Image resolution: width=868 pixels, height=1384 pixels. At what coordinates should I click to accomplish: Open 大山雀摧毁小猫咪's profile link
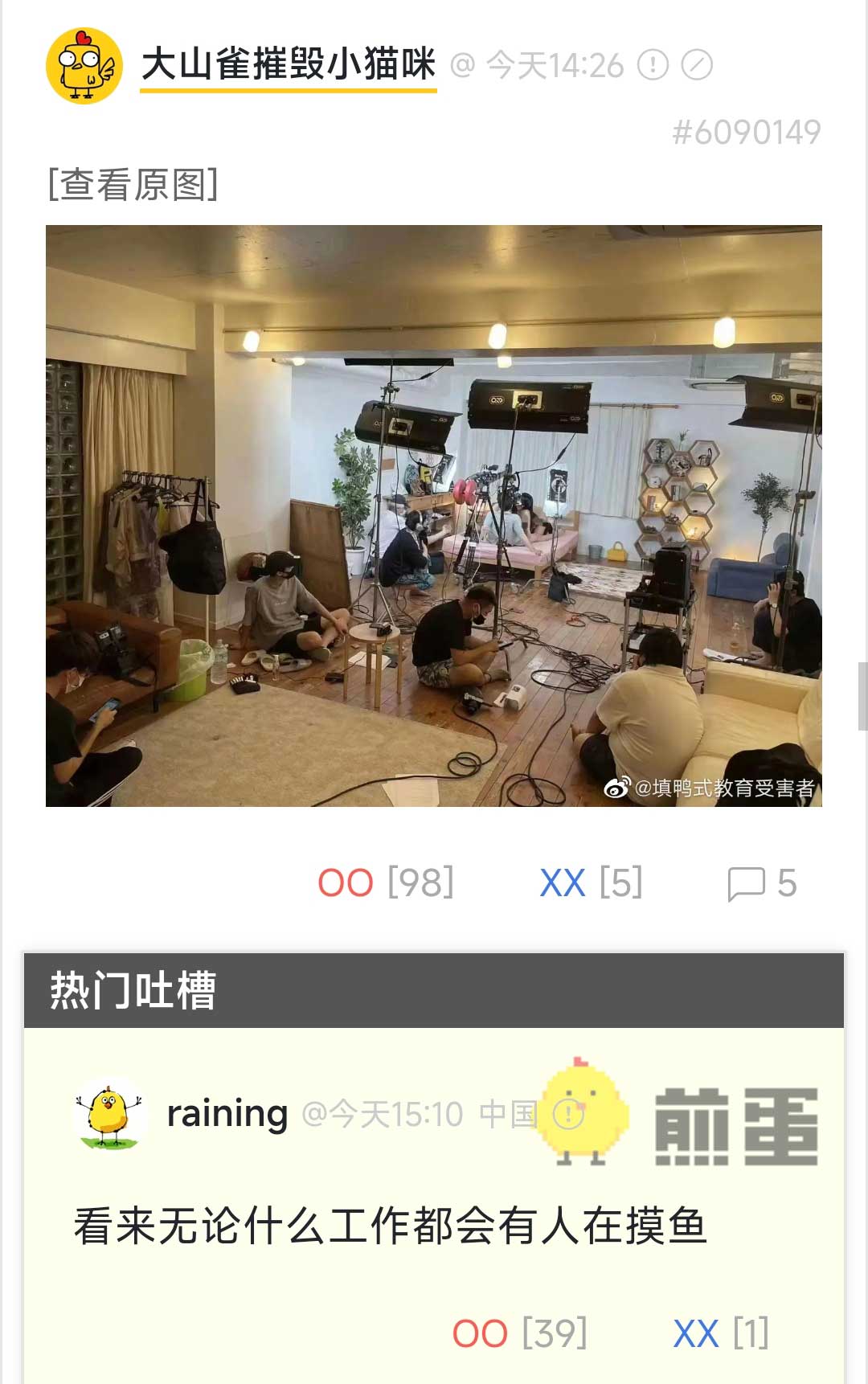288,64
